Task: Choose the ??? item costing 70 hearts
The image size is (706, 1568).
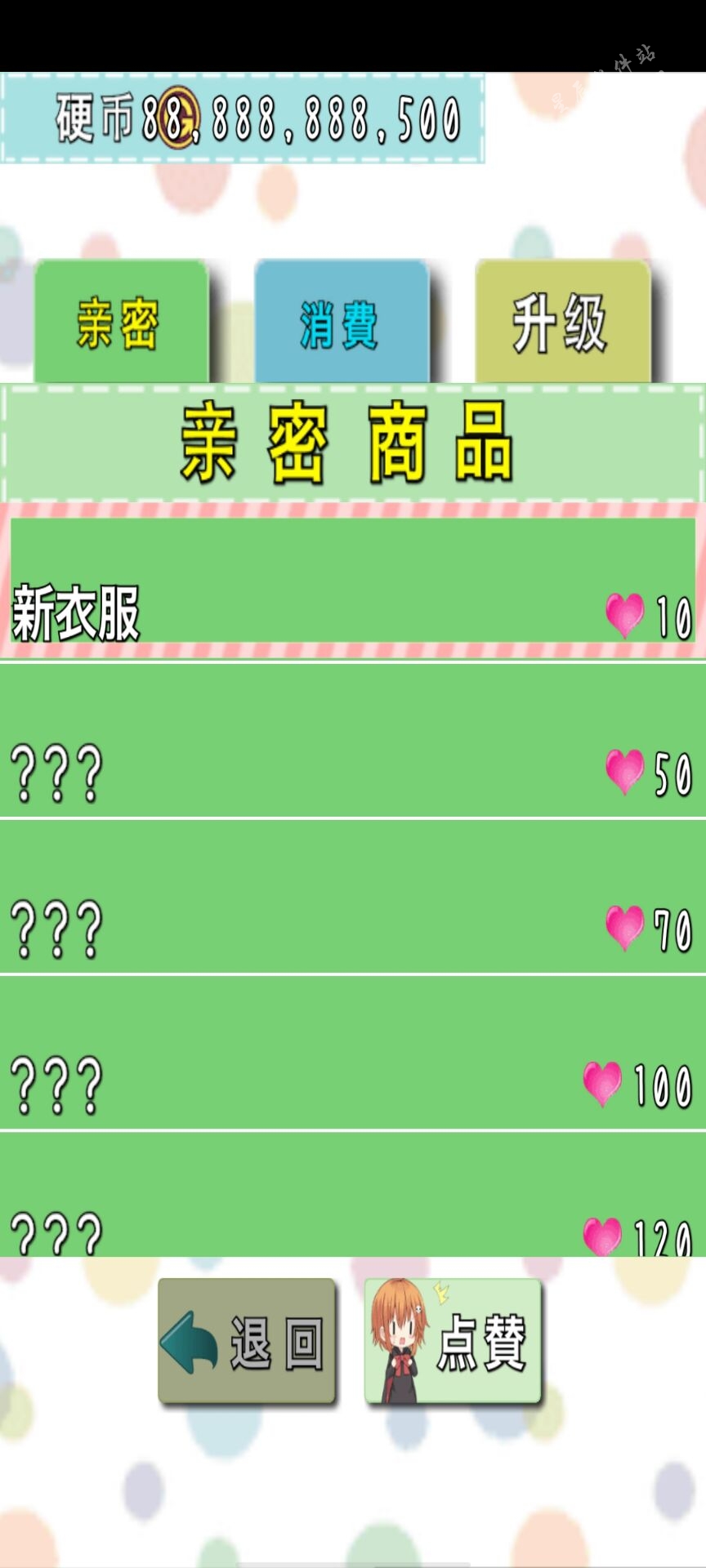Action: coord(351,897)
